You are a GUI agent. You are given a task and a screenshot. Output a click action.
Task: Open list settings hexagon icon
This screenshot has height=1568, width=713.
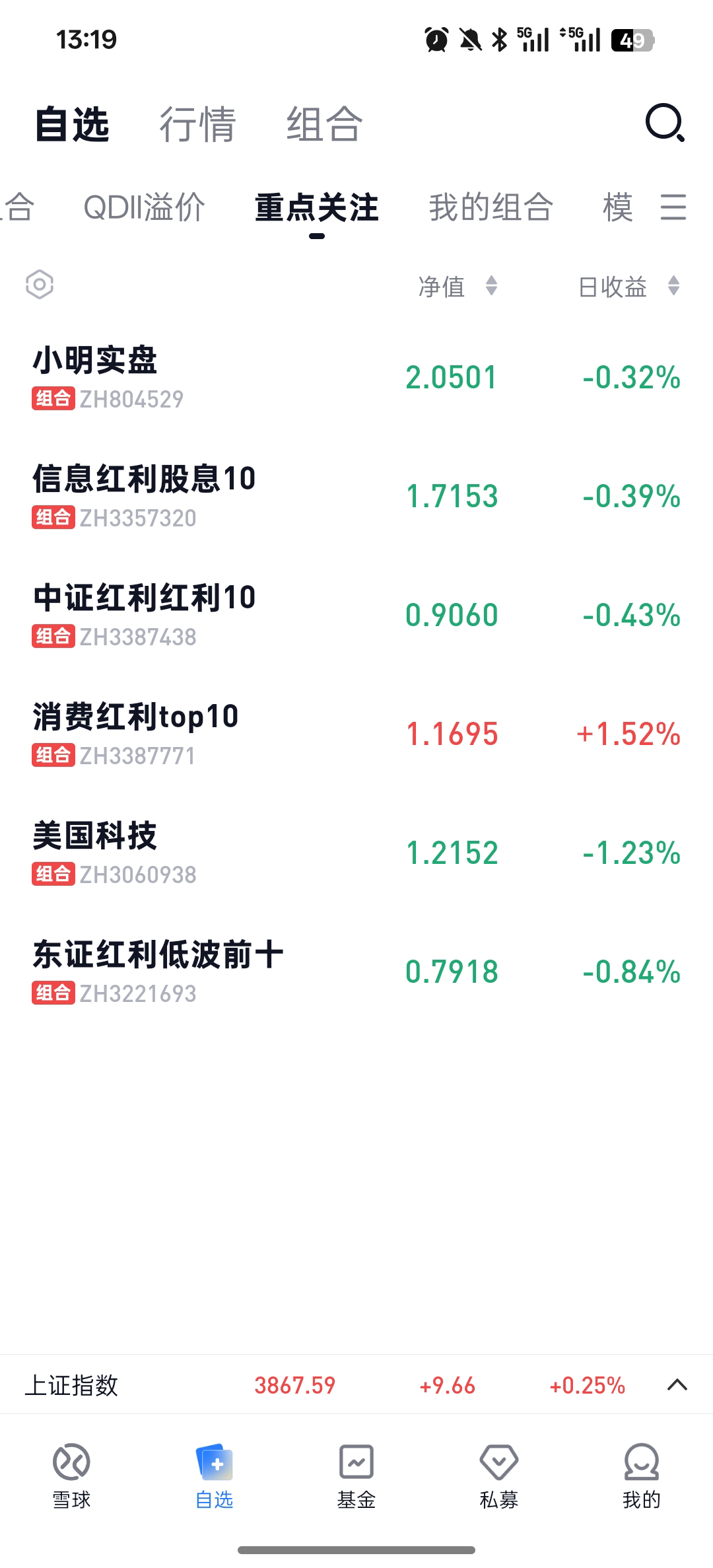40,285
